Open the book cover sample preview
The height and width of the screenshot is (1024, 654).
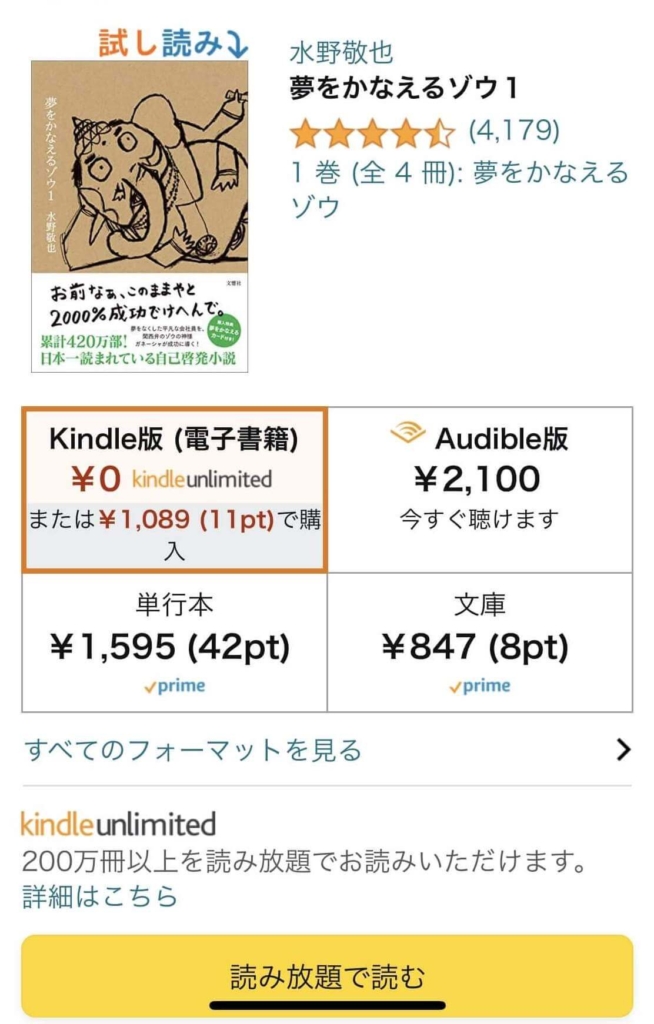[x=139, y=215]
